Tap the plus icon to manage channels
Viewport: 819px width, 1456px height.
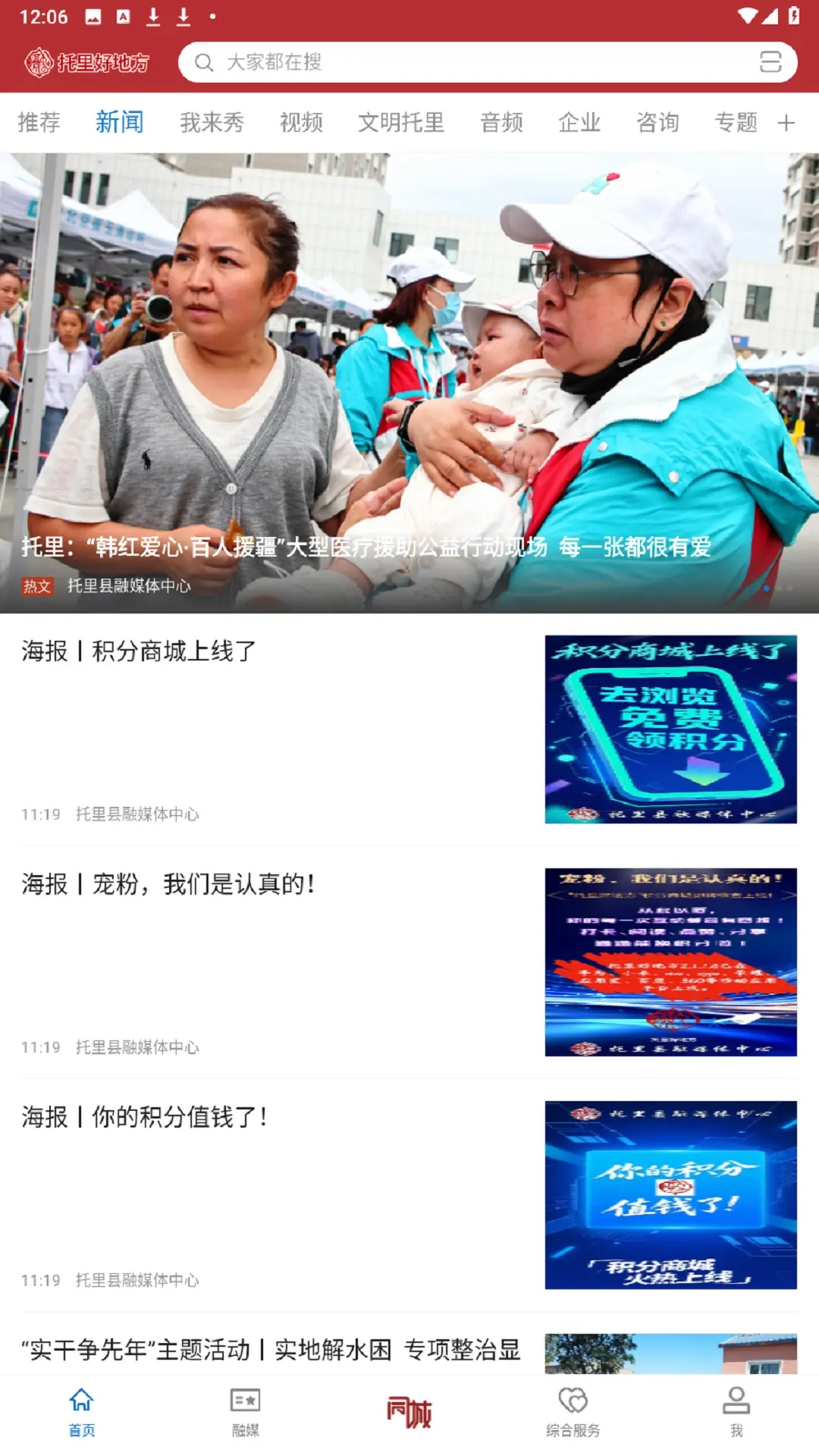point(786,123)
